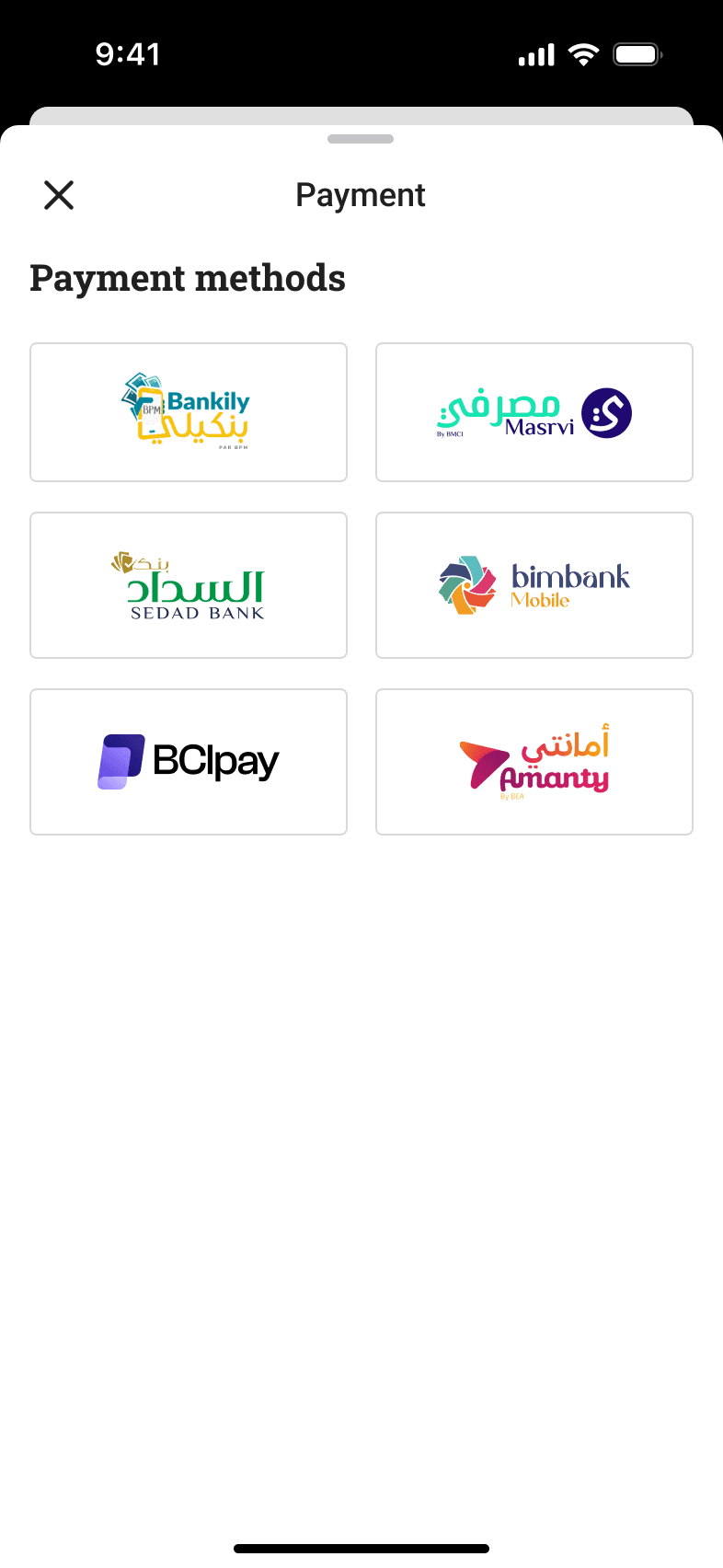The image size is (723, 1568).
Task: Choose the Masrvi payment option
Action: pos(534,412)
